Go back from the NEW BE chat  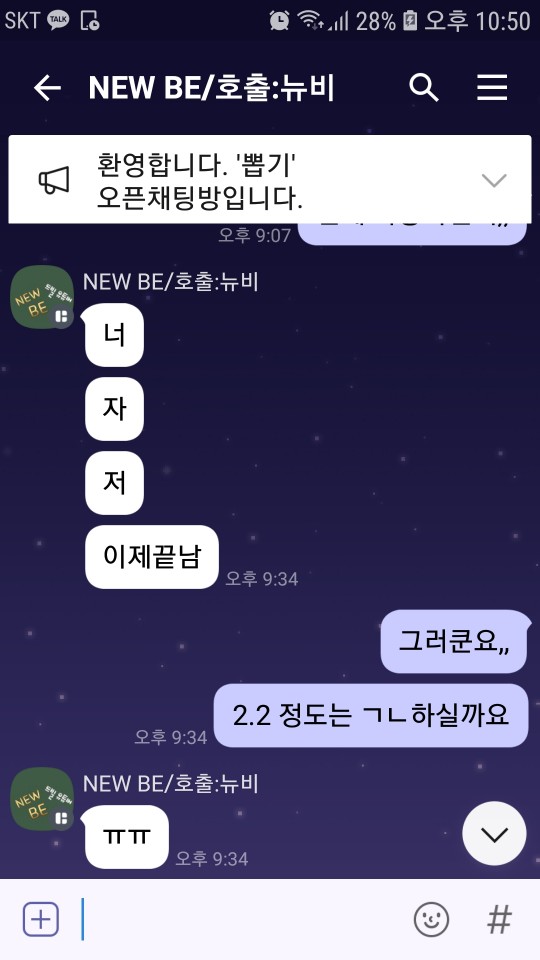(x=47, y=88)
